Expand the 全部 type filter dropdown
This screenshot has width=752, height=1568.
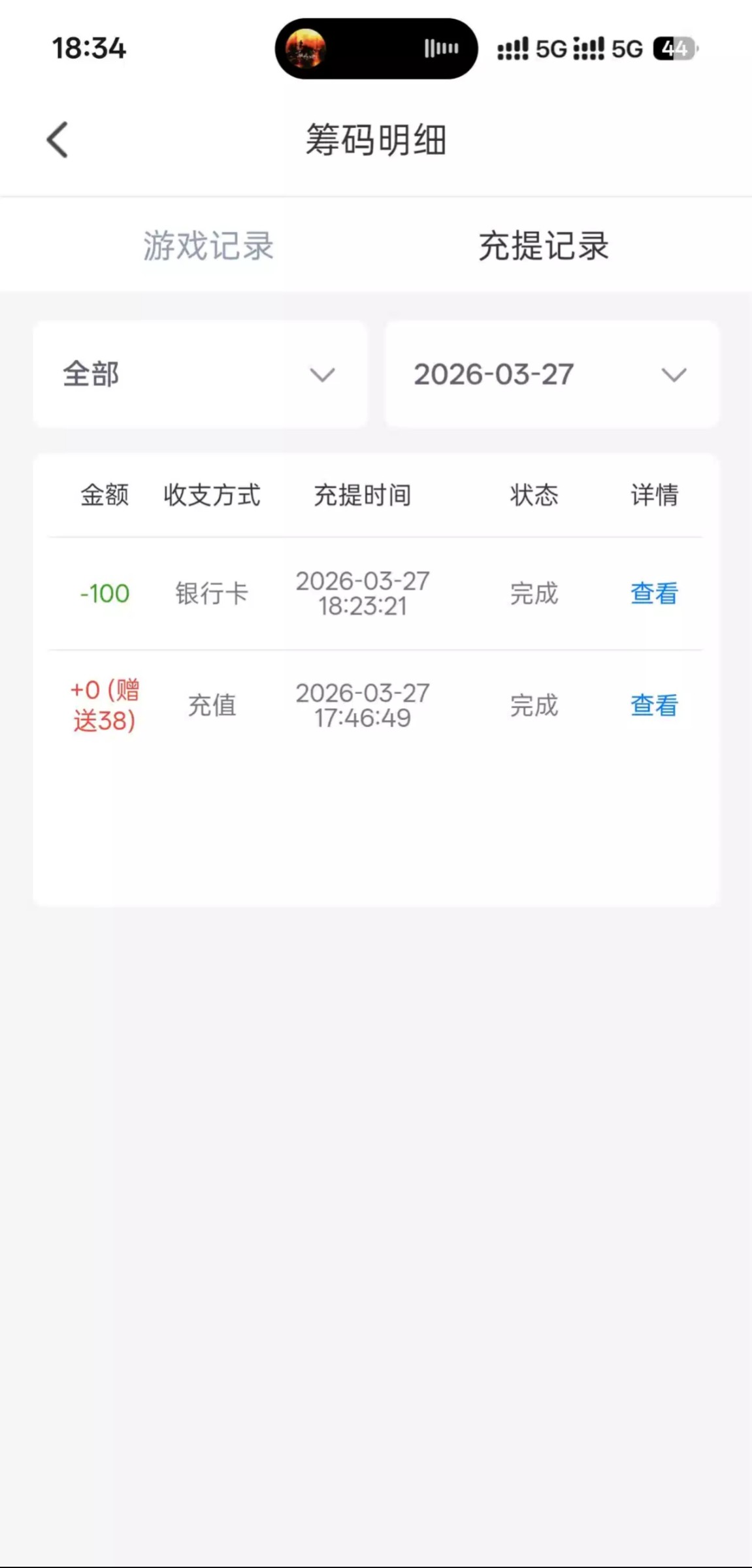coord(200,374)
